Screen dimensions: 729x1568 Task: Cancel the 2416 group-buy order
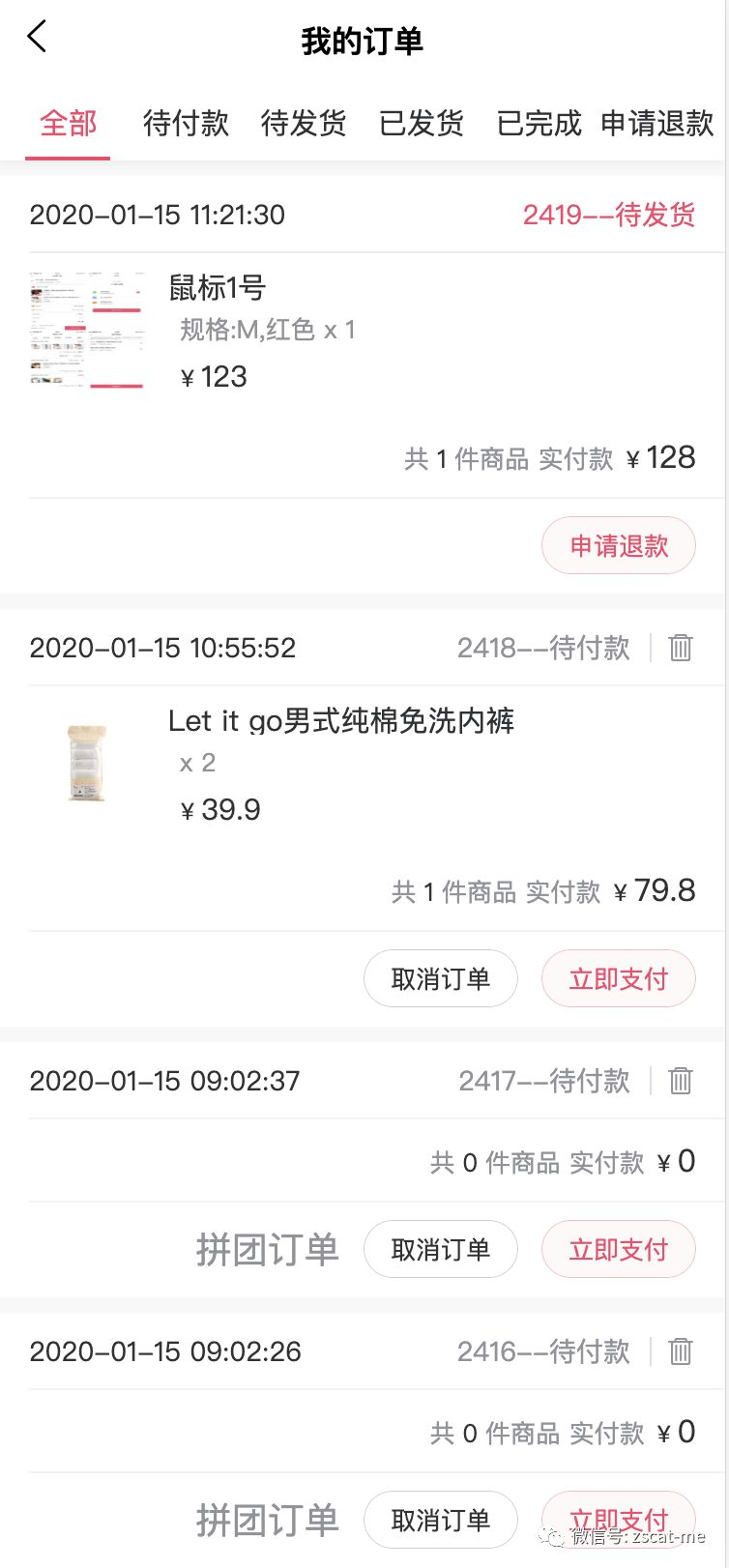[441, 1521]
